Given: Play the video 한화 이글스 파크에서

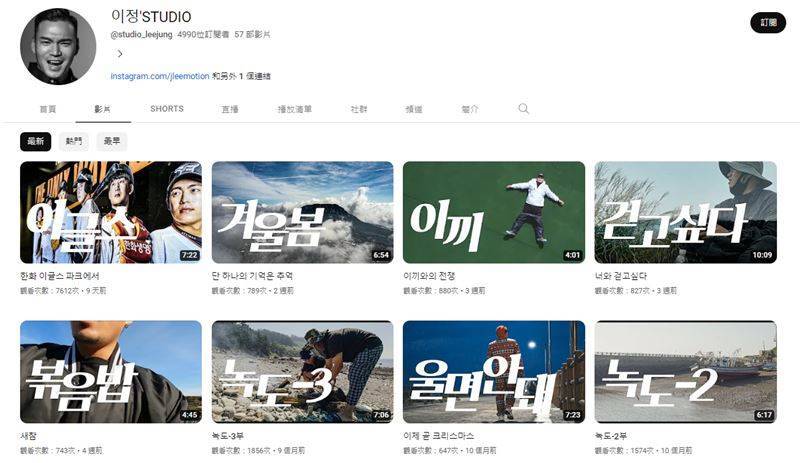Looking at the screenshot, I should [110, 212].
